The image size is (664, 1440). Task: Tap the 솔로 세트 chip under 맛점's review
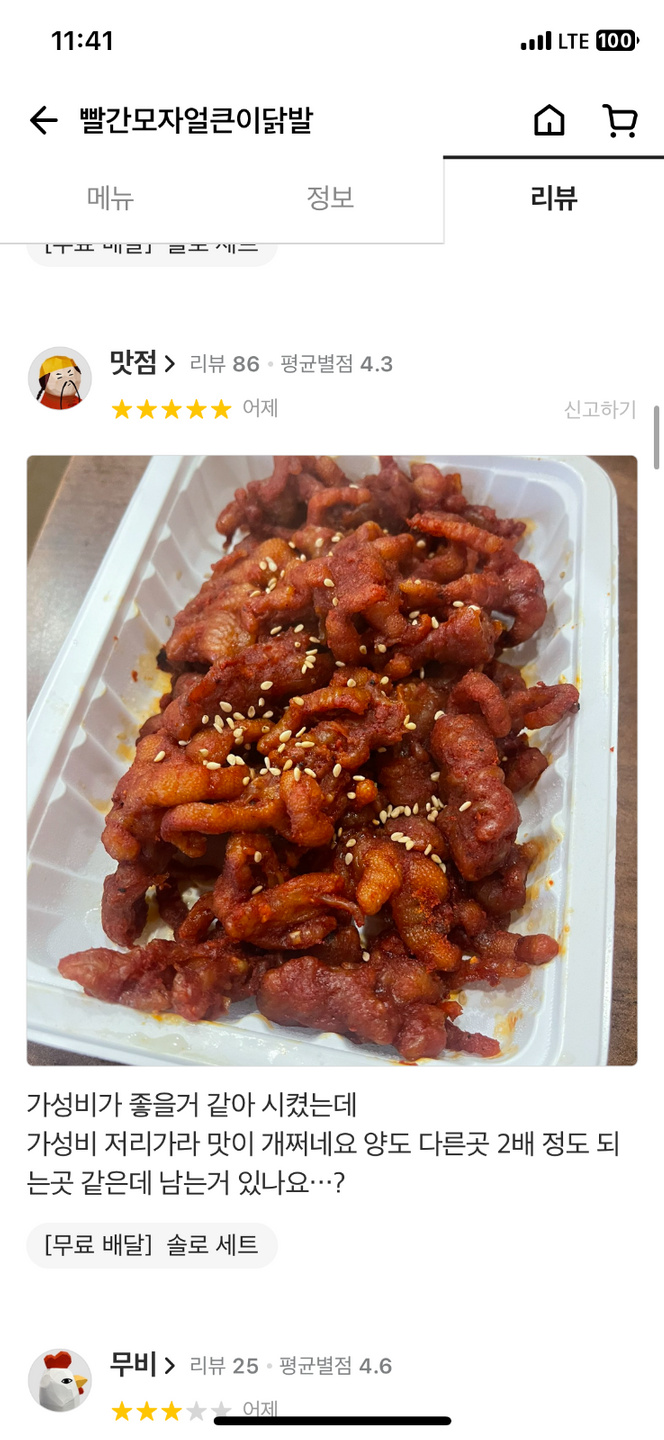coord(152,1245)
